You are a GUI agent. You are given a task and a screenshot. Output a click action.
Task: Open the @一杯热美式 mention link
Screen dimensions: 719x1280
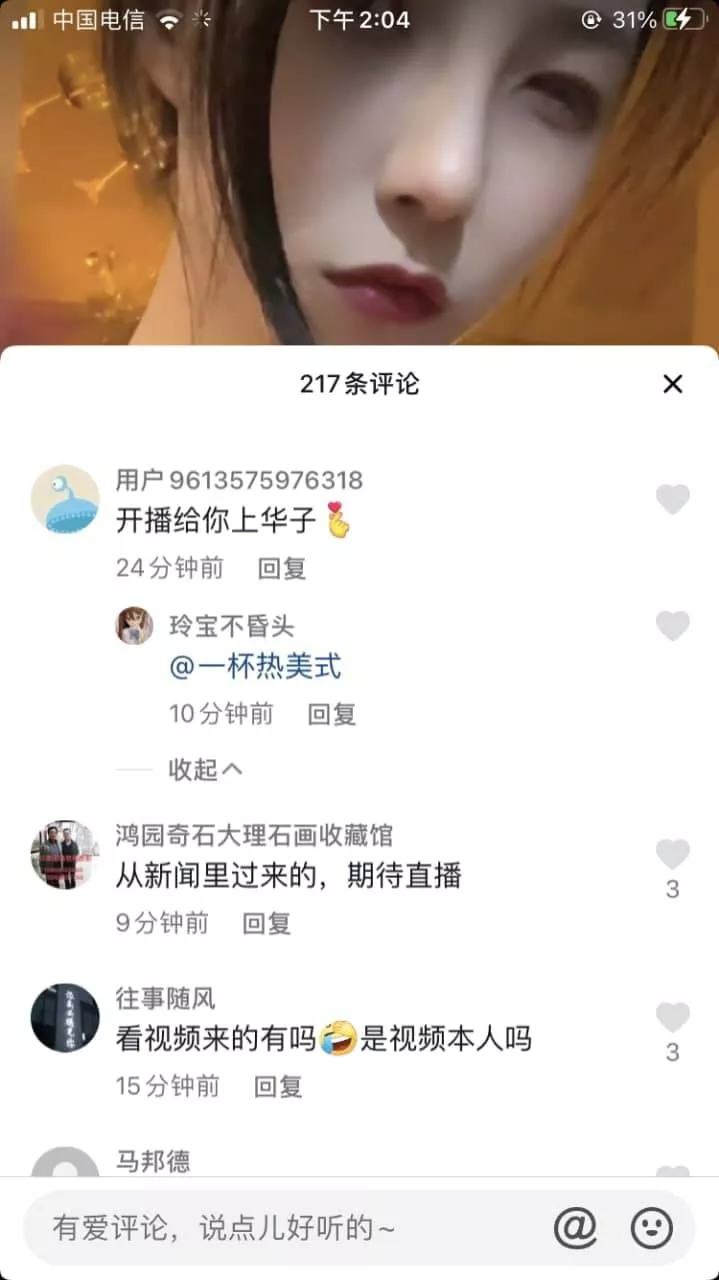[x=255, y=667]
